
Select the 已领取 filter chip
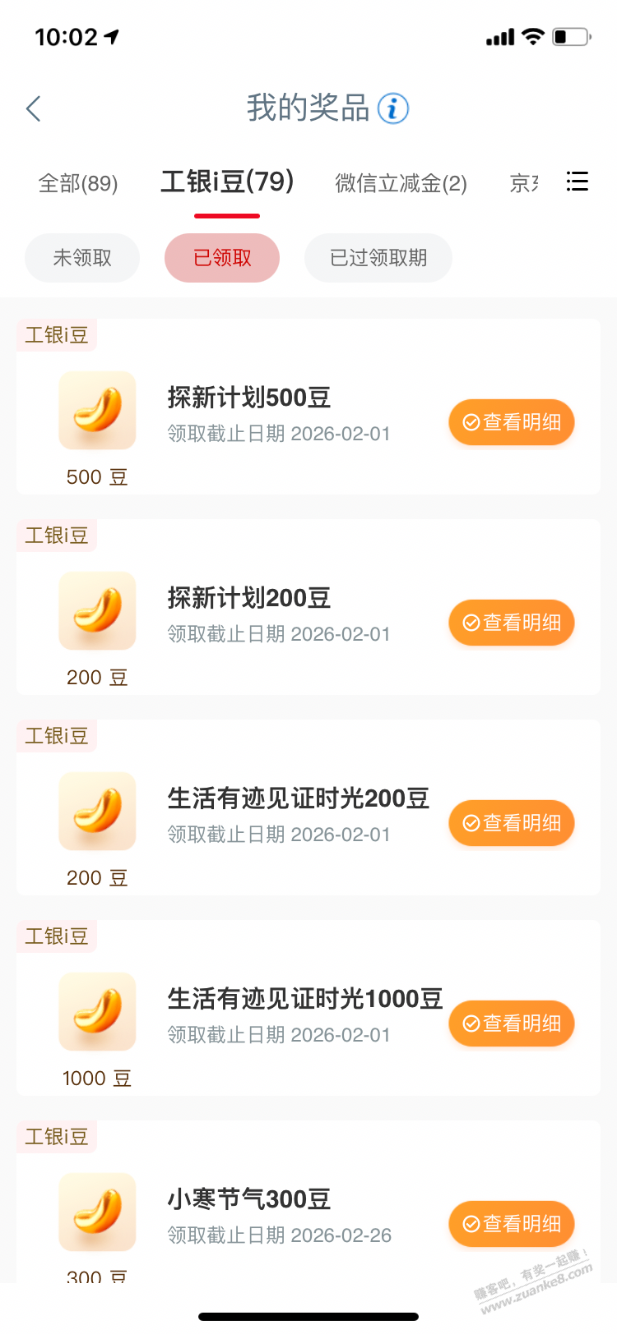pos(222,258)
